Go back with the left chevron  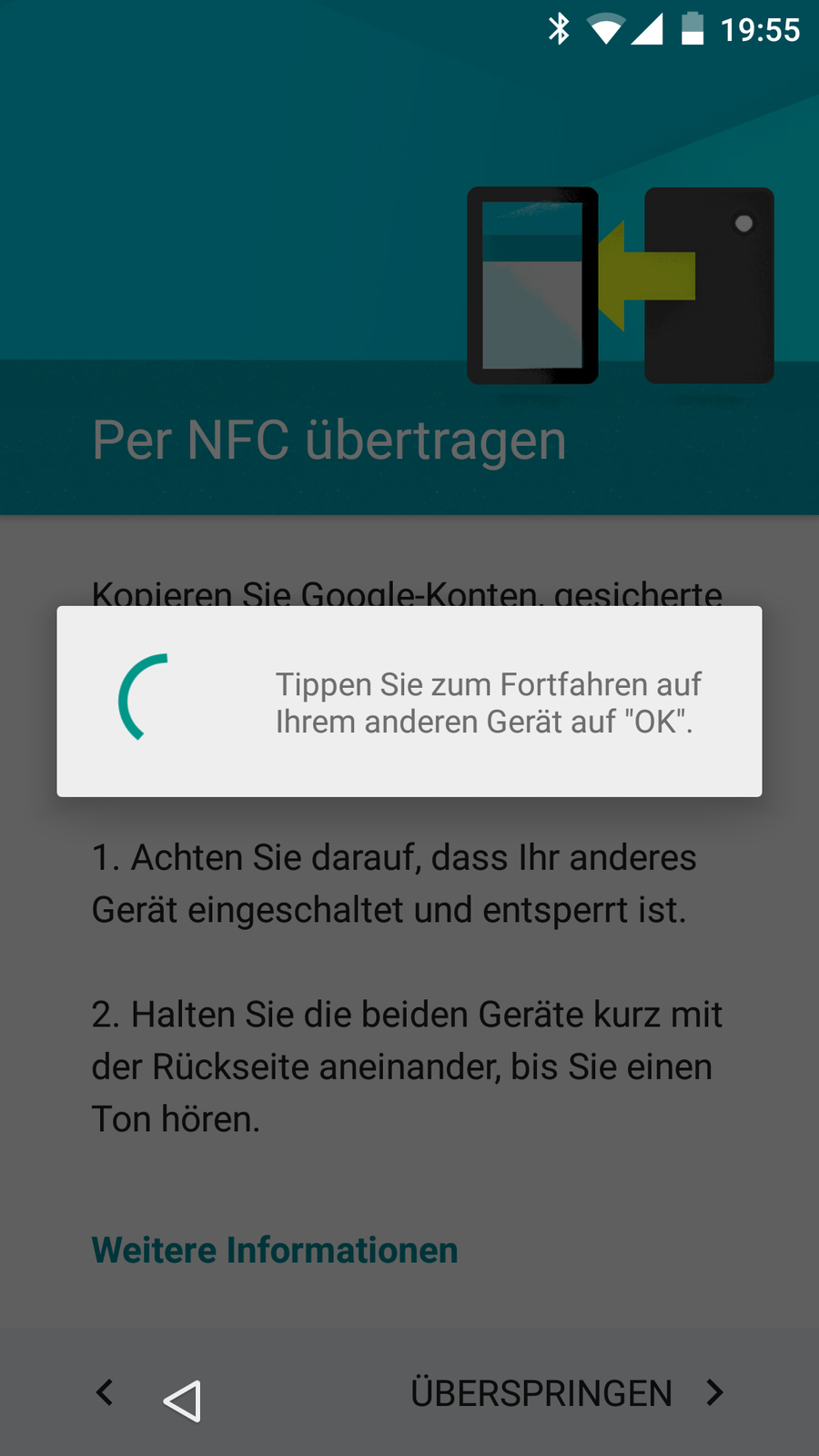tap(106, 1391)
